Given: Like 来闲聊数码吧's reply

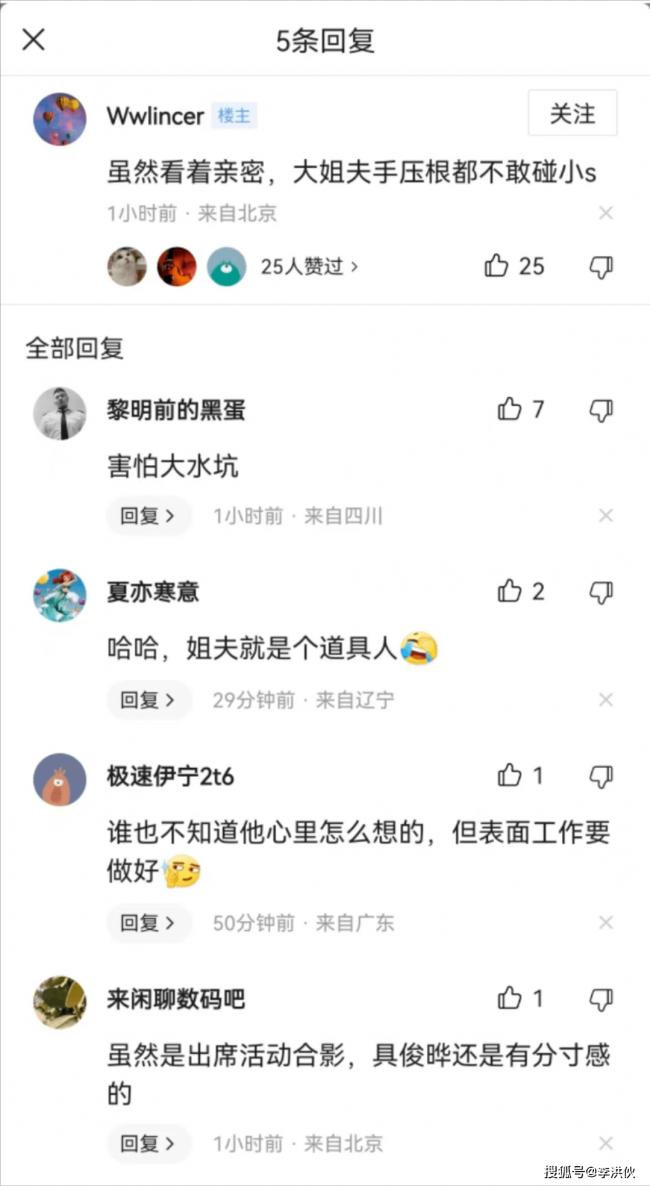Looking at the screenshot, I should [x=510, y=998].
